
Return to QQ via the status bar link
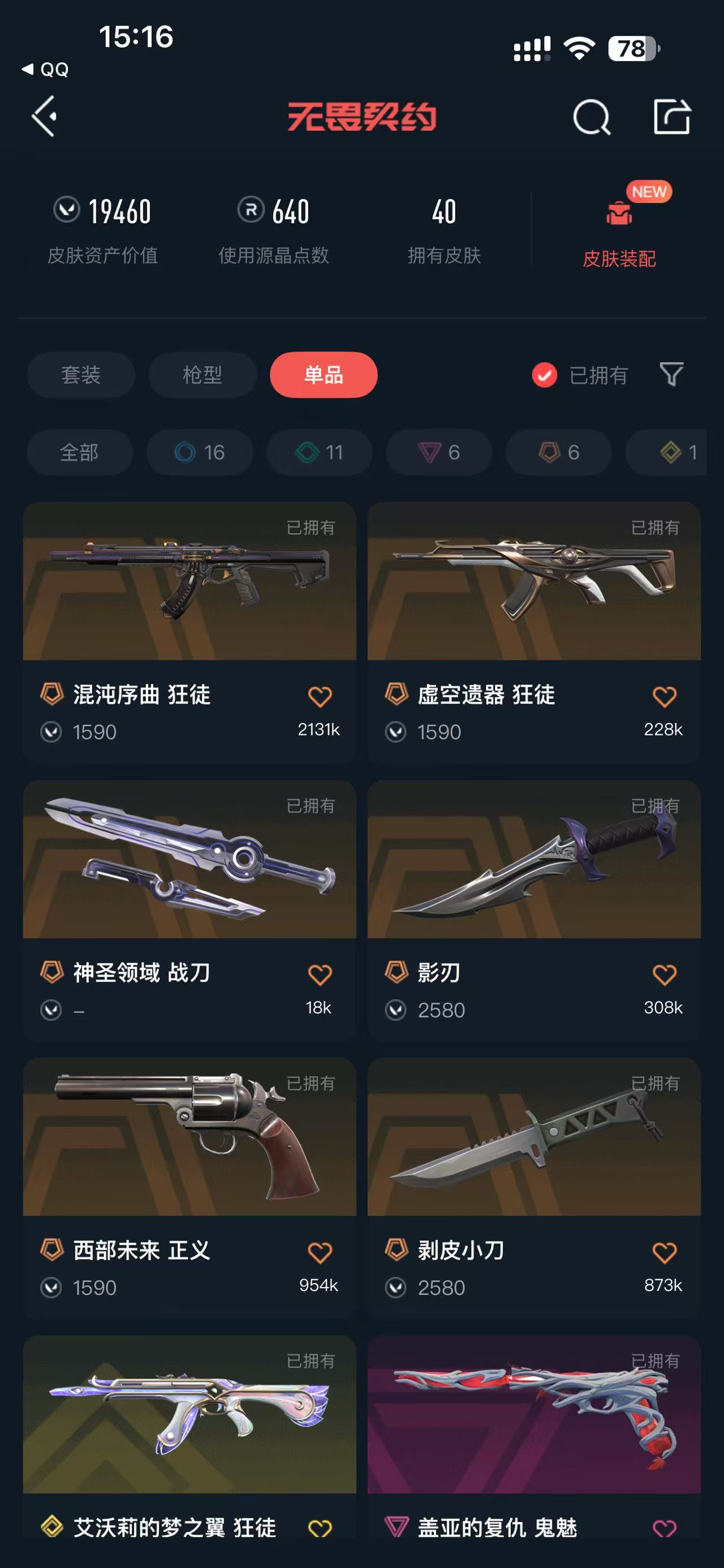click(x=46, y=70)
